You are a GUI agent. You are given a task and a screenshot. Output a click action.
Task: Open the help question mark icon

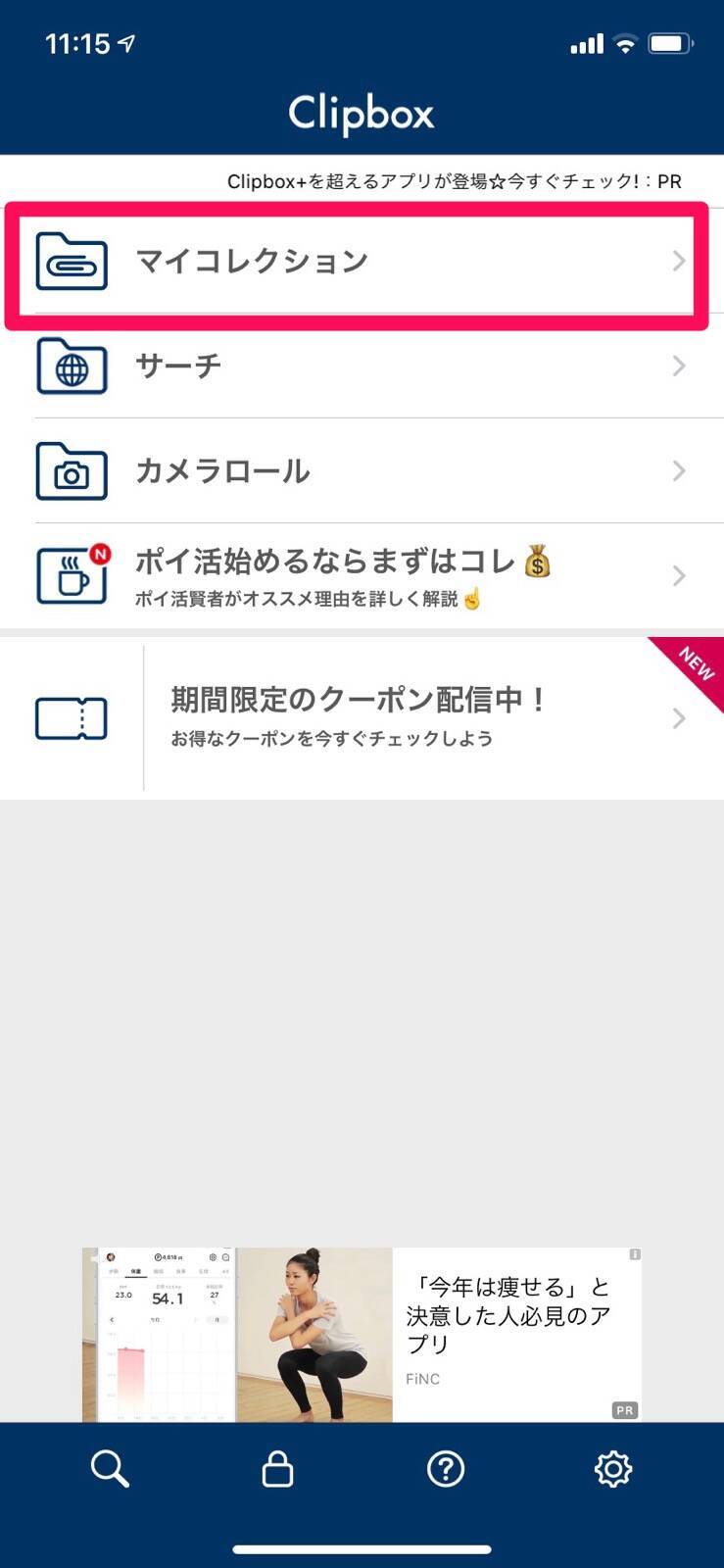pos(446,1469)
